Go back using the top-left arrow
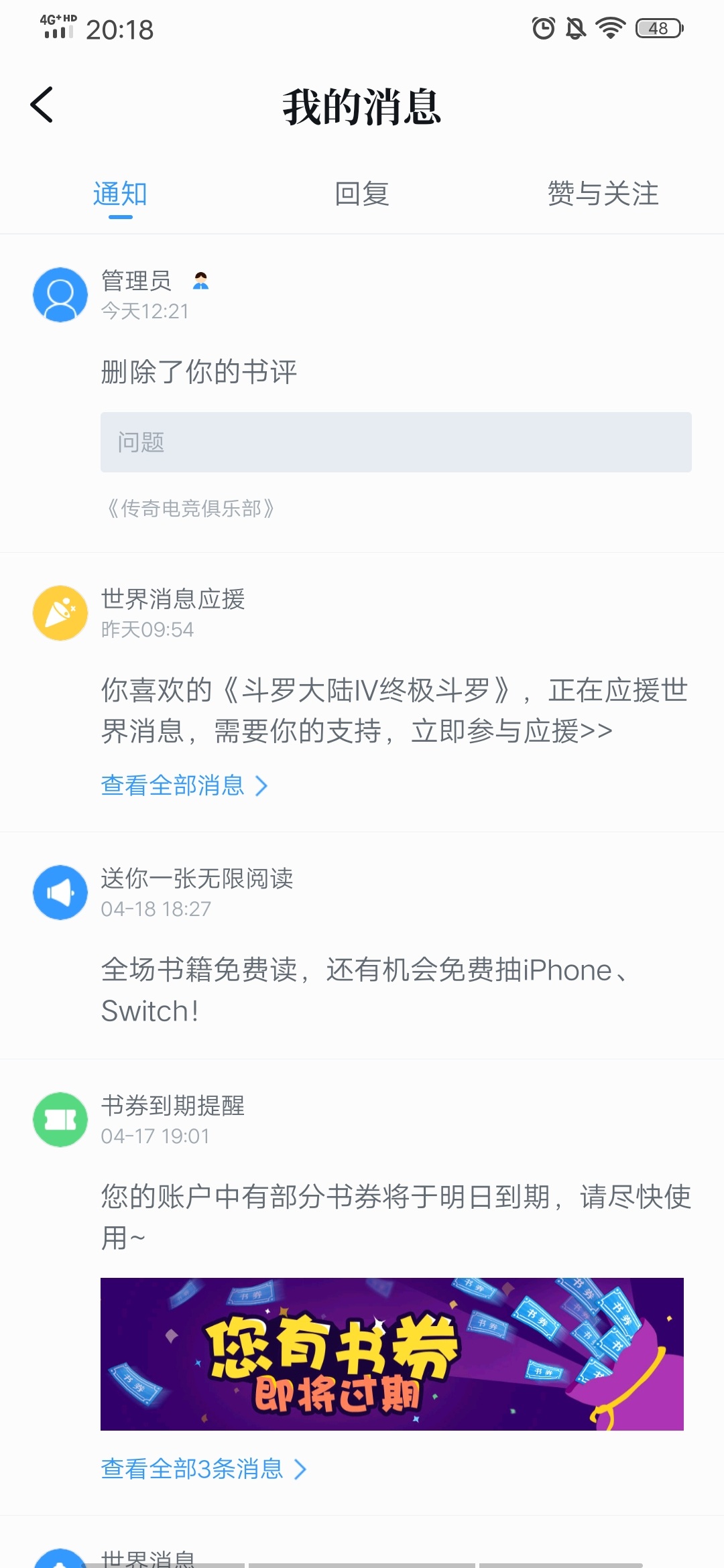 [x=42, y=105]
